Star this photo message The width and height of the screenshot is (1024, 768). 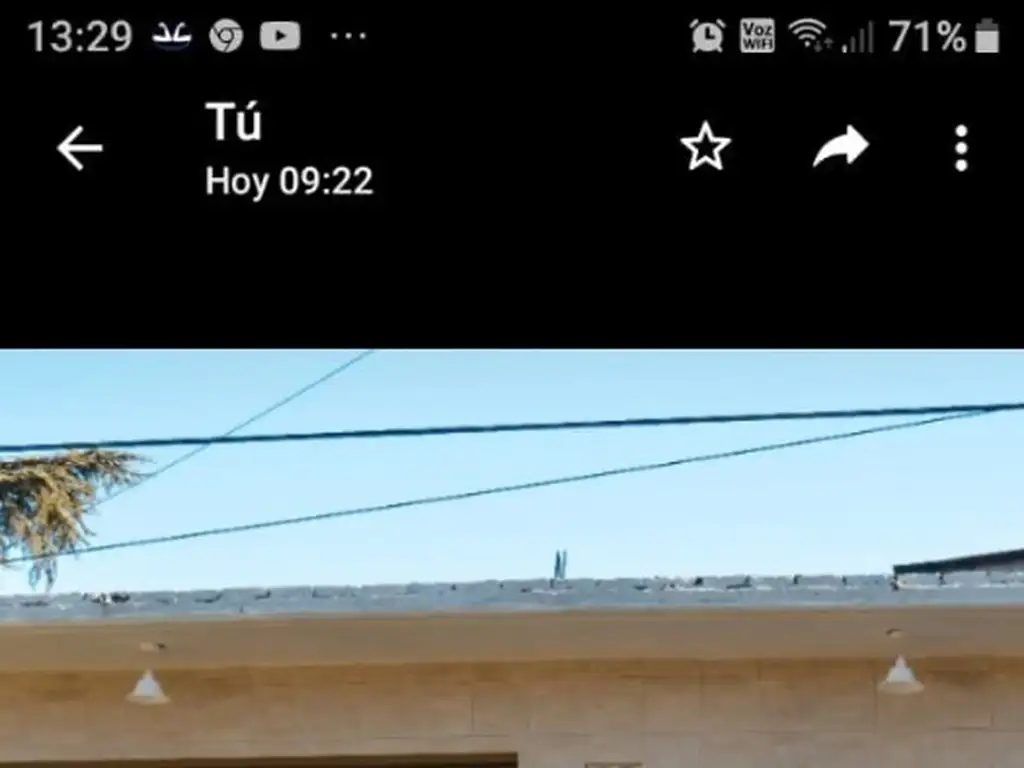tap(705, 147)
